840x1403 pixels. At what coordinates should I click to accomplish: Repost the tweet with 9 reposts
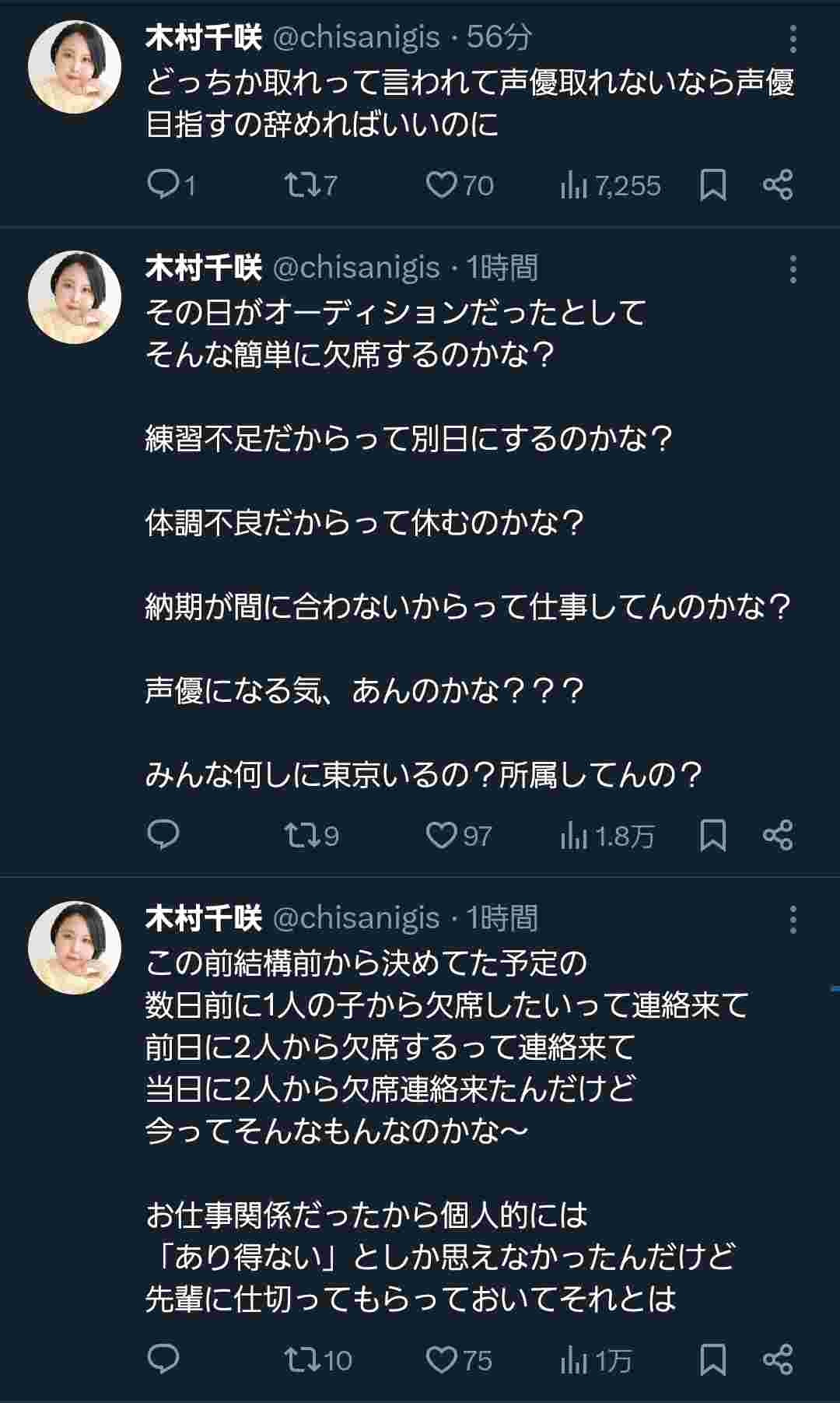[298, 835]
